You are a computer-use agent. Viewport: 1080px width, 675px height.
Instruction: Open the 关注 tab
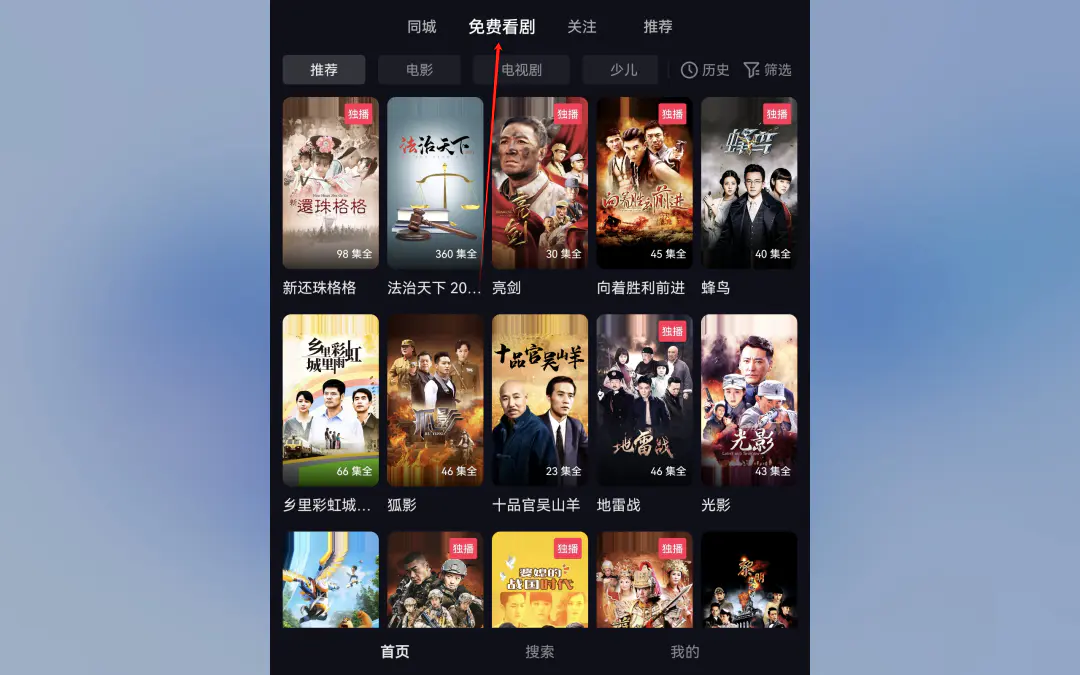click(581, 27)
